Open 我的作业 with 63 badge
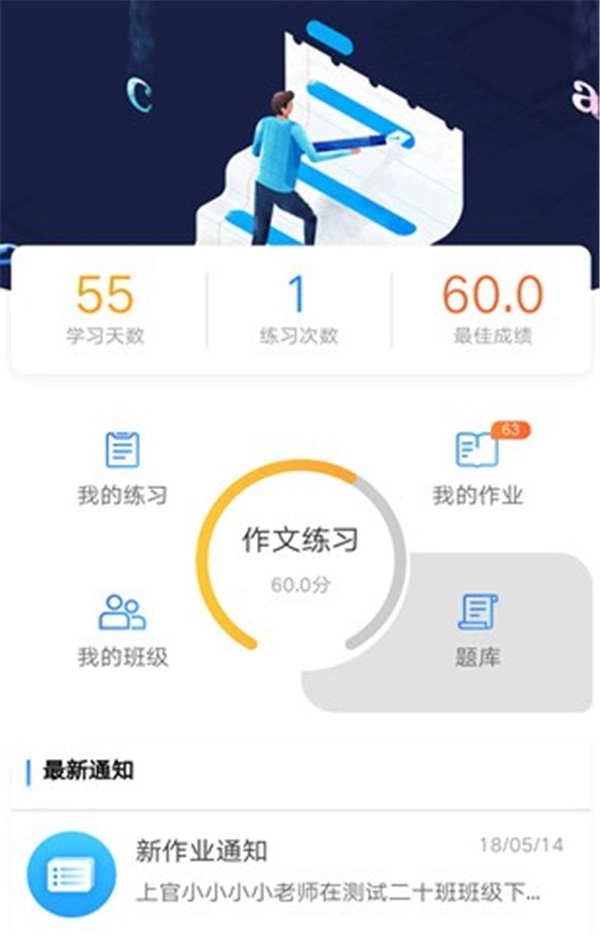Viewport: 600px width, 937px height. pyautogui.click(x=477, y=467)
